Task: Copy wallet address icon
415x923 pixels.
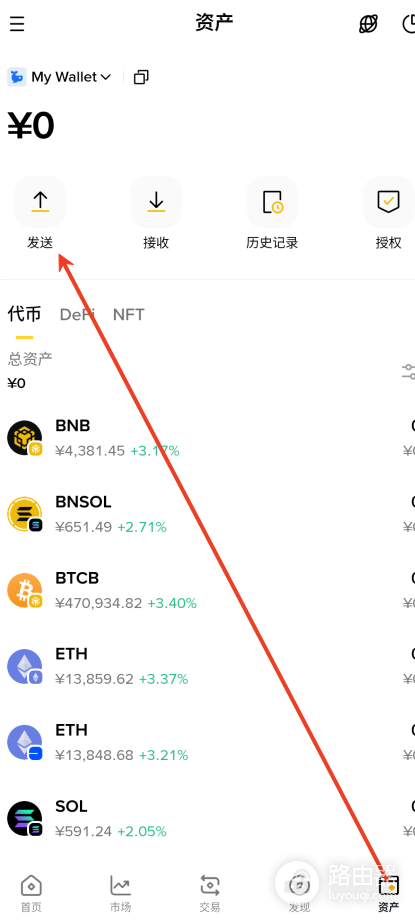Action: [x=141, y=77]
